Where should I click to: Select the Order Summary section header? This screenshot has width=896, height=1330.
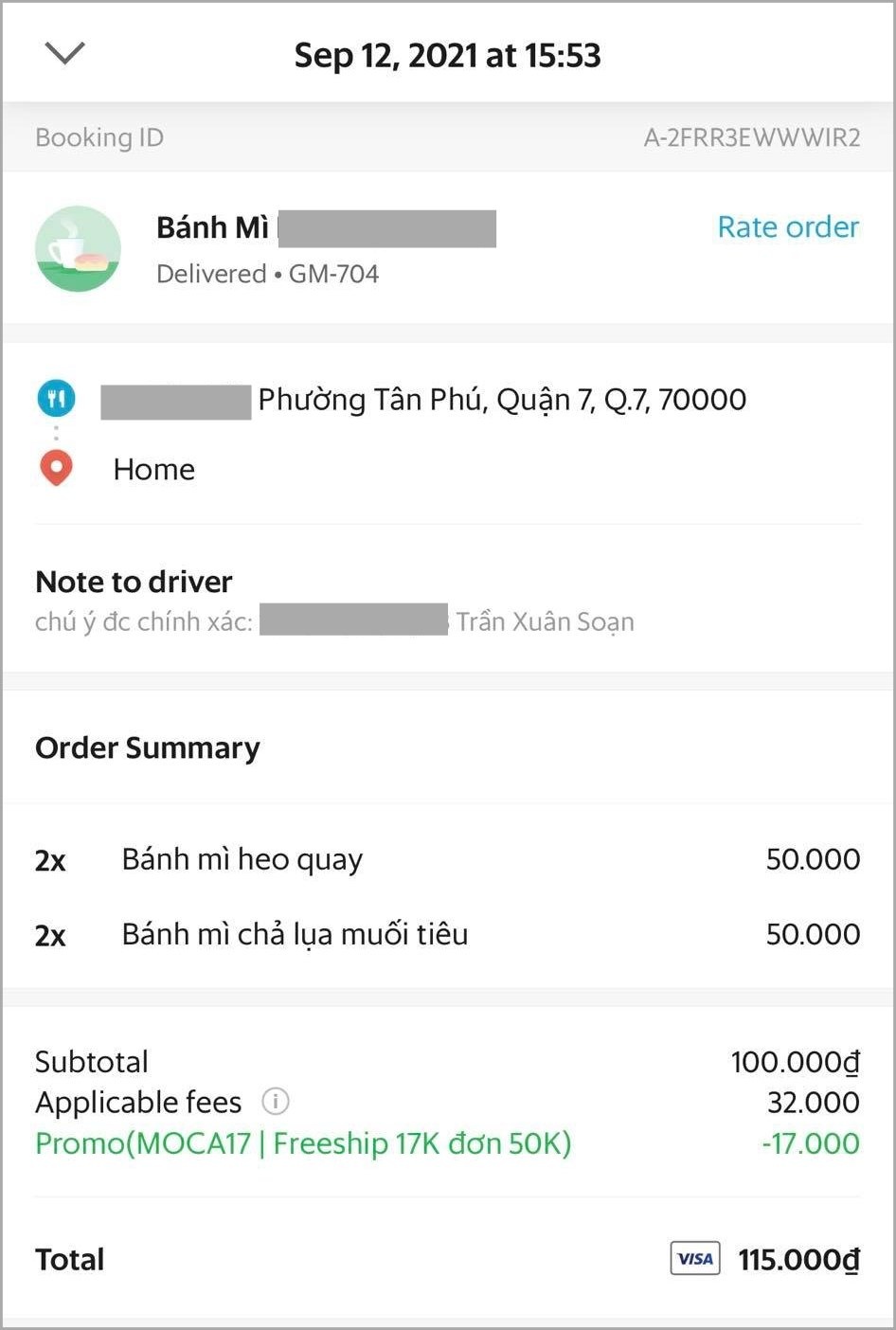click(148, 747)
